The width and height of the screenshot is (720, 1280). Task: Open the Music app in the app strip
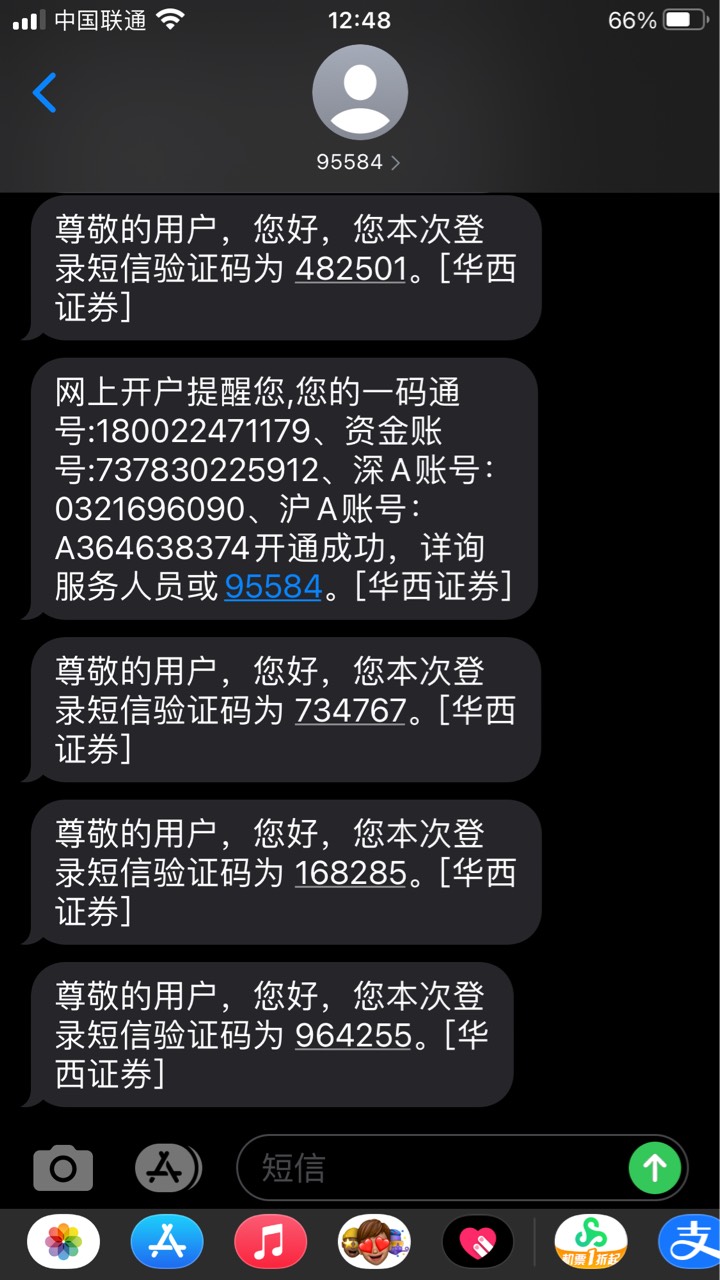click(x=270, y=1242)
